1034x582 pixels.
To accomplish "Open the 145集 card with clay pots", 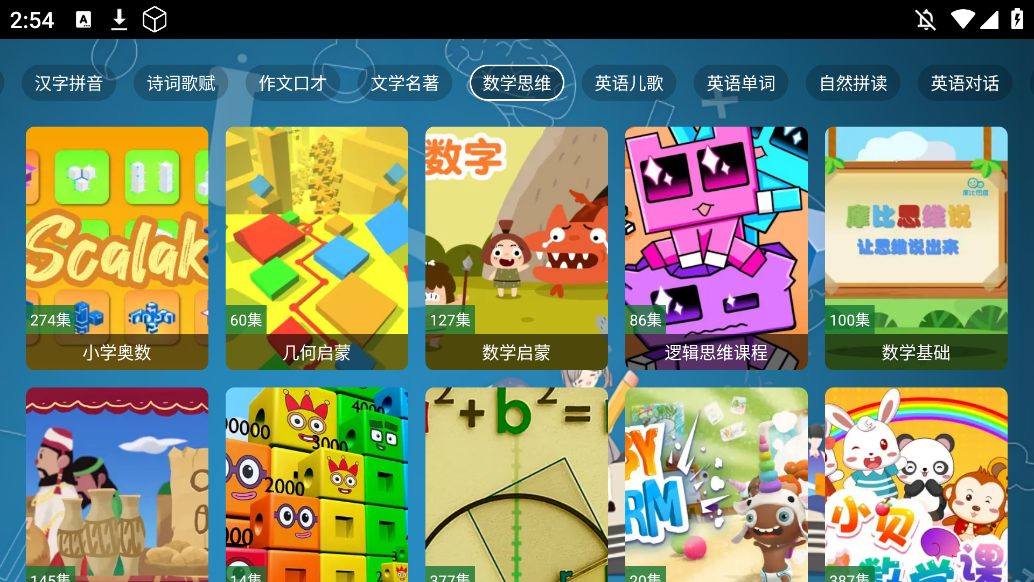I will pyautogui.click(x=117, y=485).
